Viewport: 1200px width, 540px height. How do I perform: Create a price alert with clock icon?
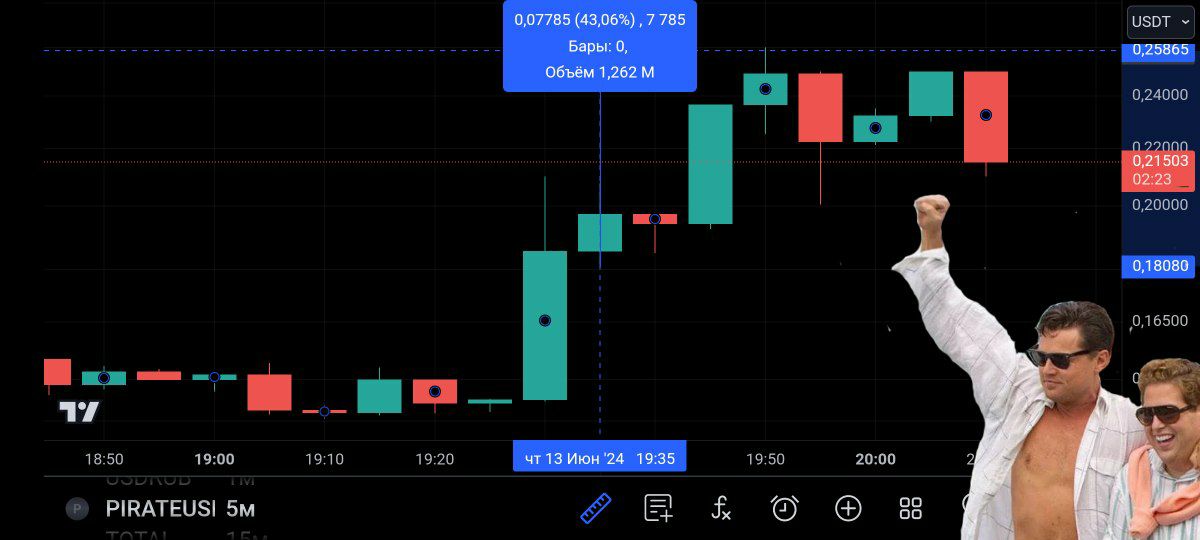(x=785, y=508)
